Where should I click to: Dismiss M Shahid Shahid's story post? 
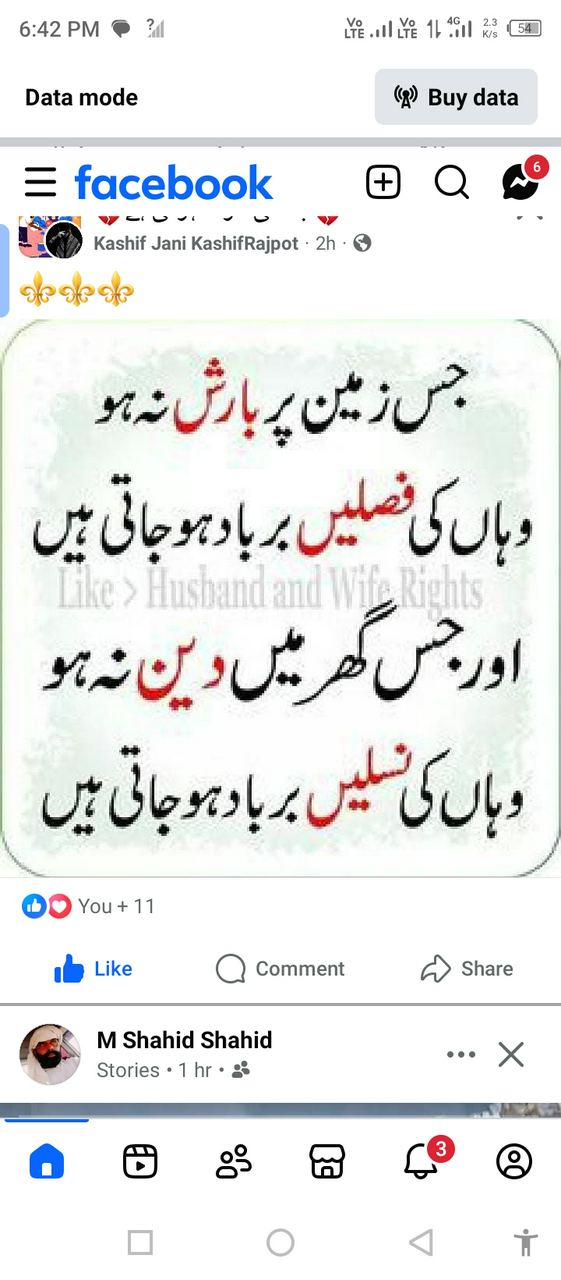pyautogui.click(x=511, y=1054)
